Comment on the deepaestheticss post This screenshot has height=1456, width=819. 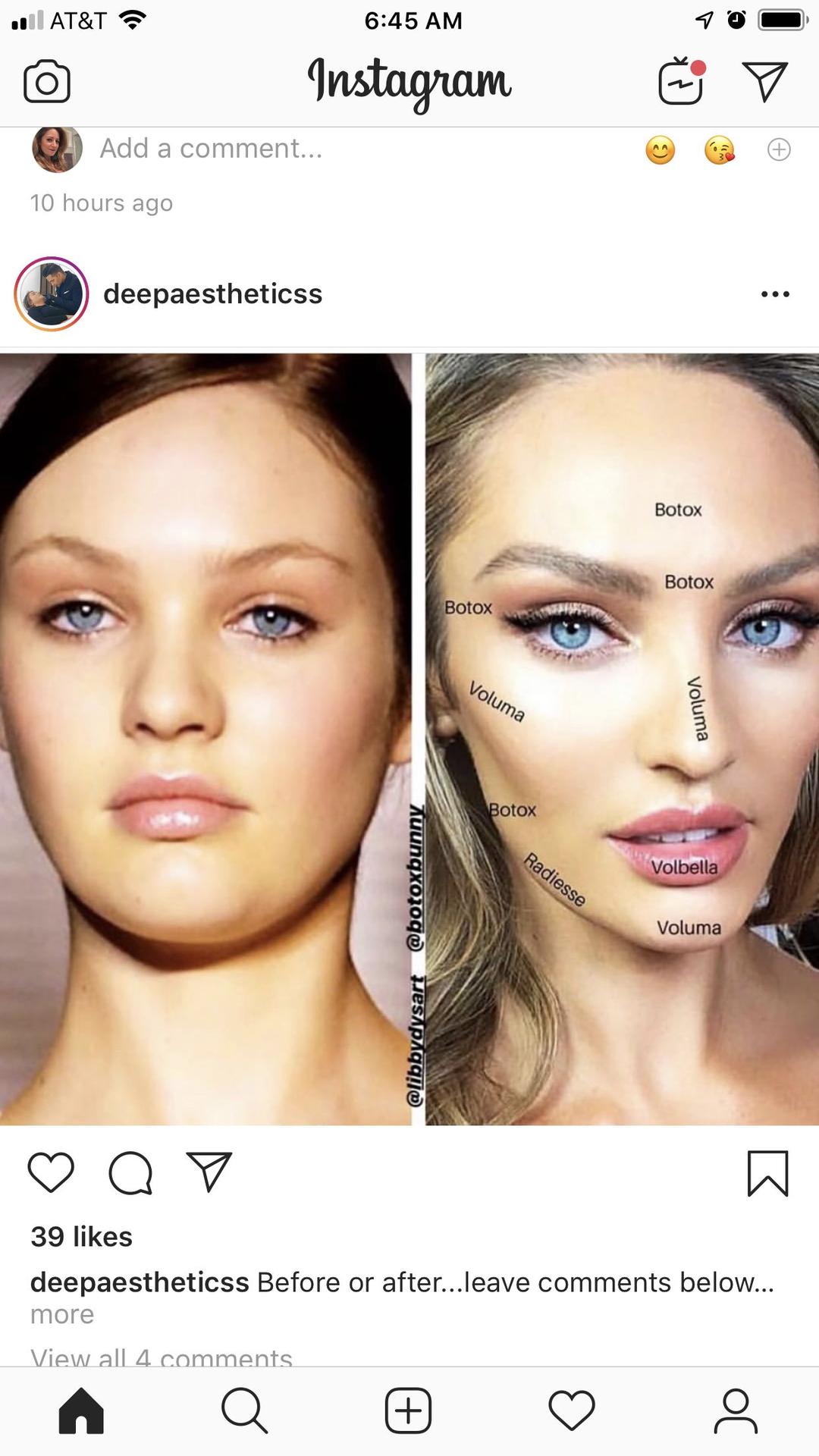click(130, 1172)
